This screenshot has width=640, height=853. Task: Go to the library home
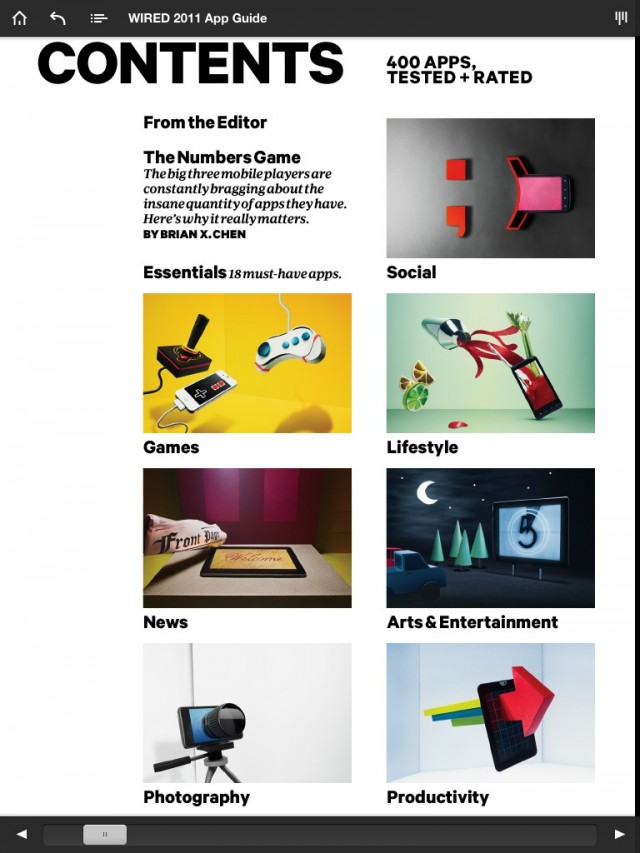point(19,18)
